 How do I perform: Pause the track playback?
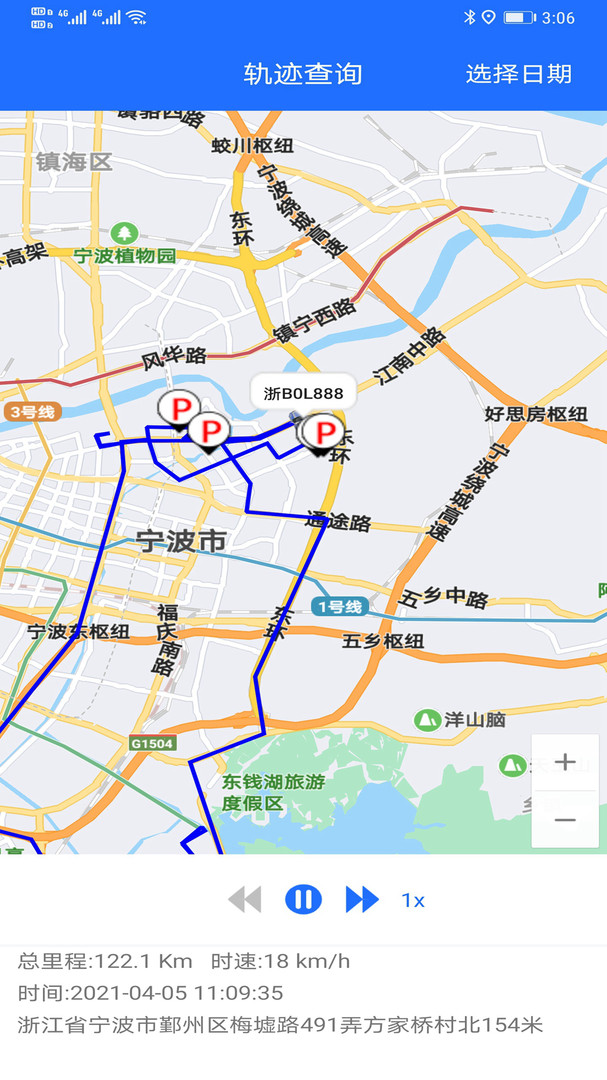pyautogui.click(x=303, y=900)
